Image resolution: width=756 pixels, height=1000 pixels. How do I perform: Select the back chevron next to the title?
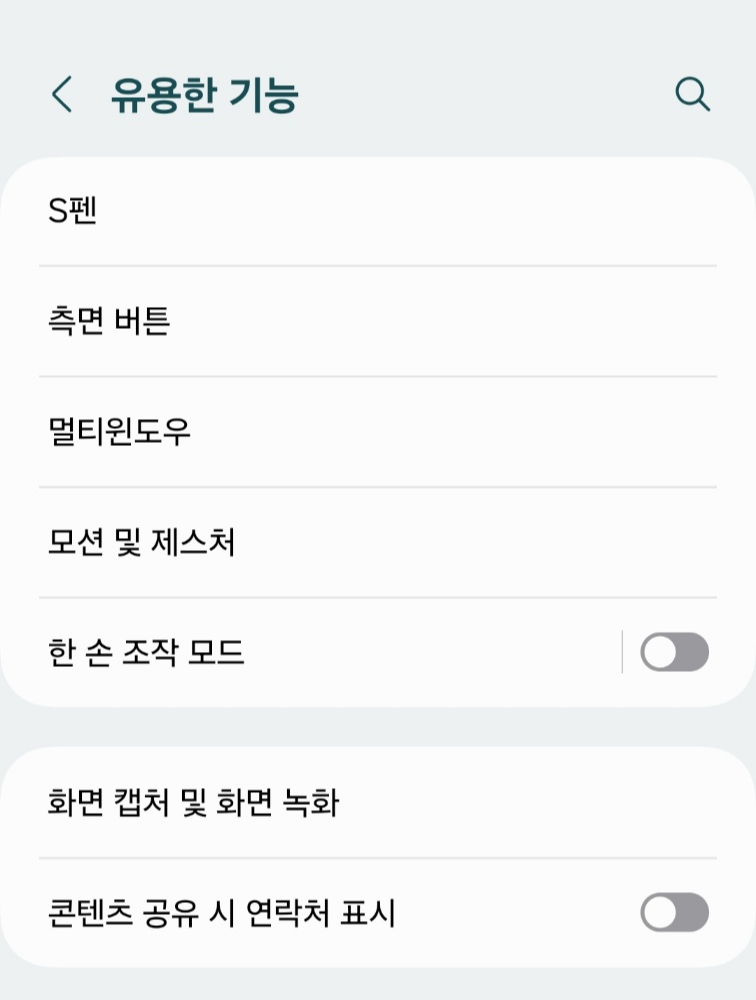pos(60,96)
